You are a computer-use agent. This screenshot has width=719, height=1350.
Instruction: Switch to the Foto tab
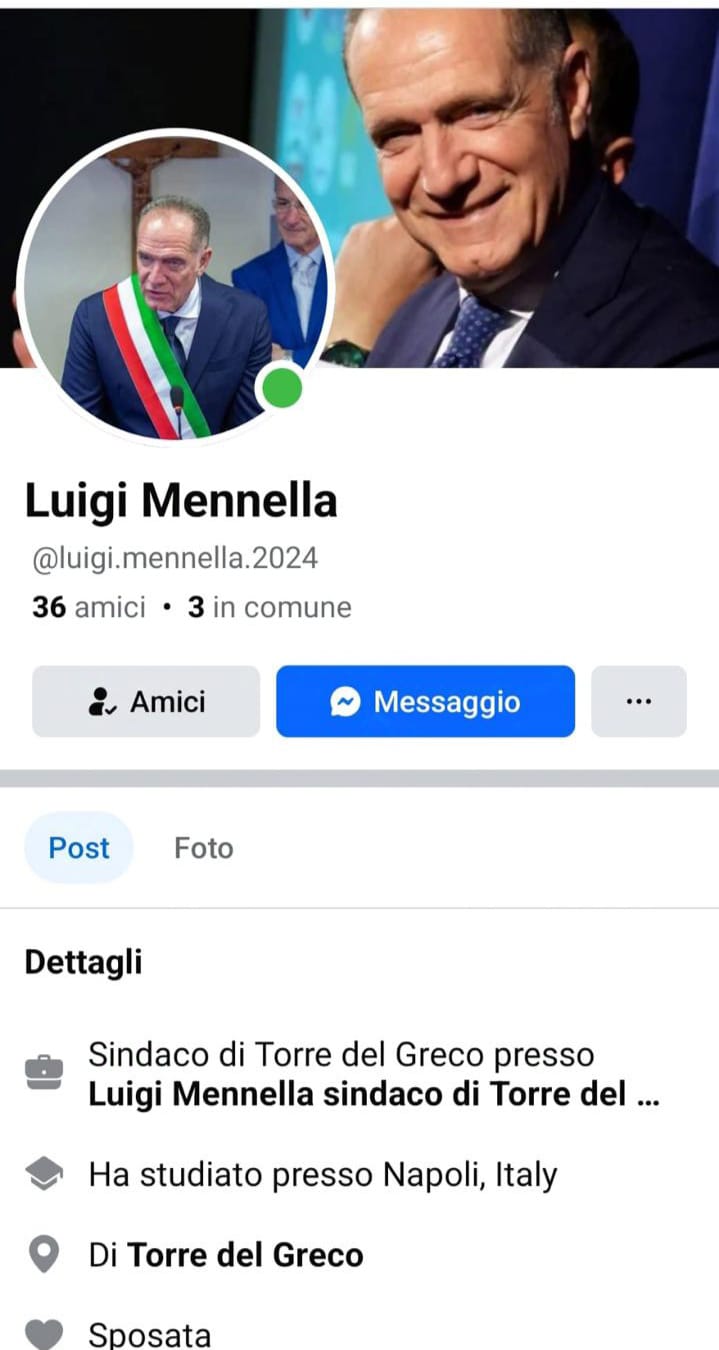pyautogui.click(x=203, y=848)
